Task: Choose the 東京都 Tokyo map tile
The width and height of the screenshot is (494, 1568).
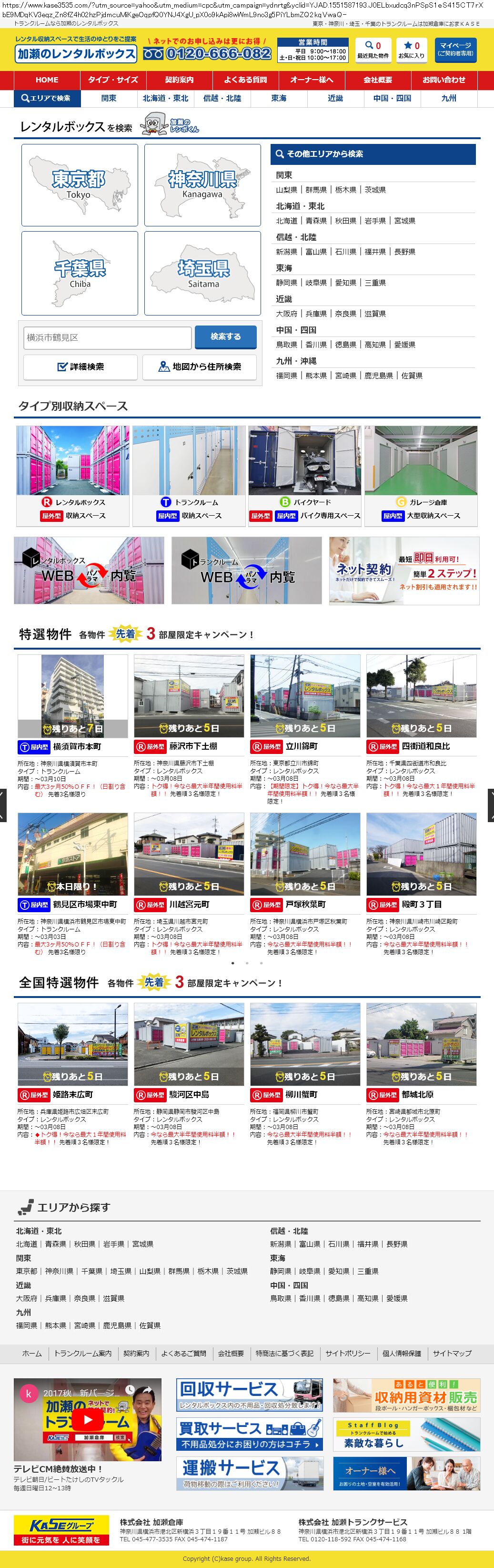Action: click(80, 185)
